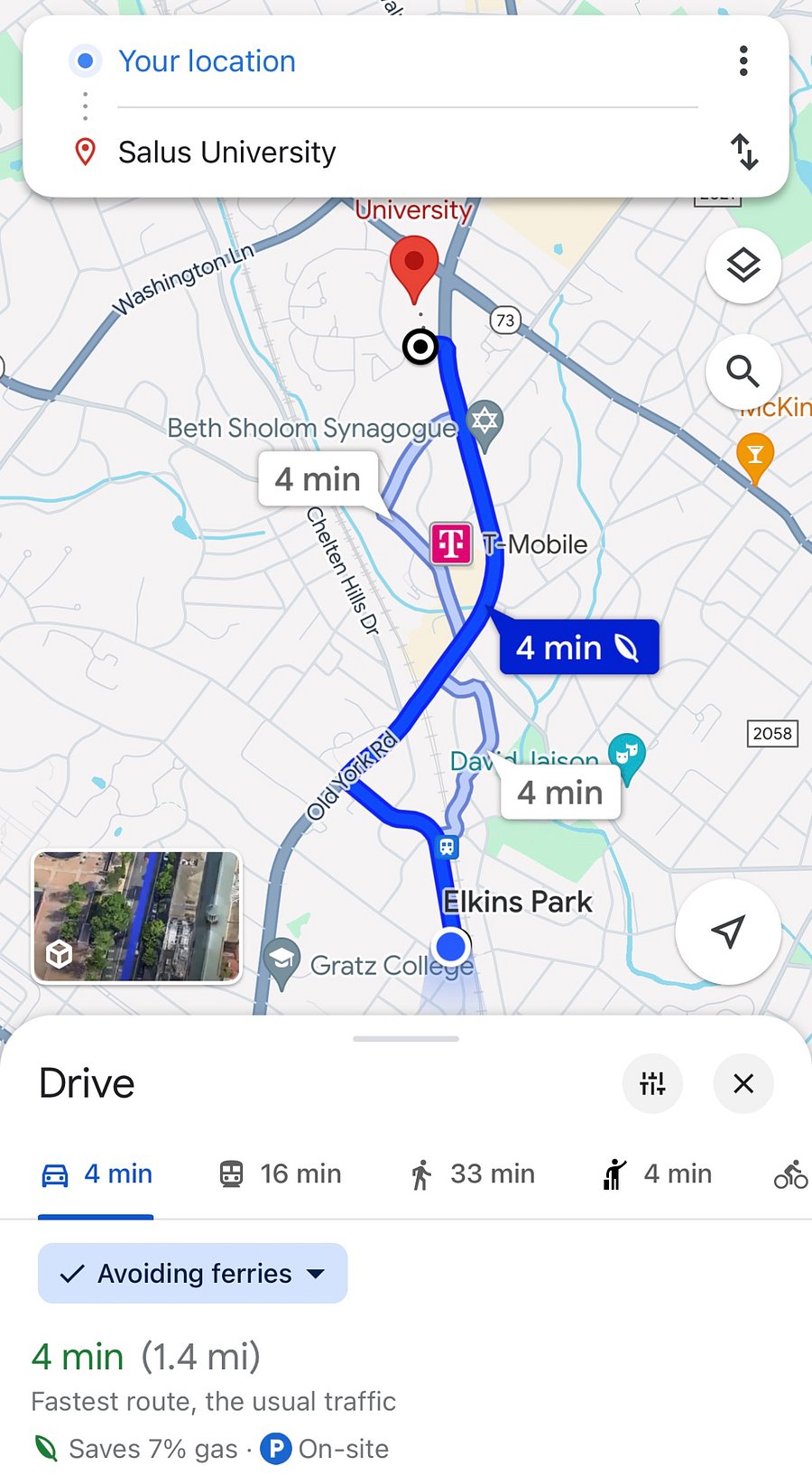The width and height of the screenshot is (812, 1475).
Task: Switch to walking 33 min tab
Action: 471,1174
